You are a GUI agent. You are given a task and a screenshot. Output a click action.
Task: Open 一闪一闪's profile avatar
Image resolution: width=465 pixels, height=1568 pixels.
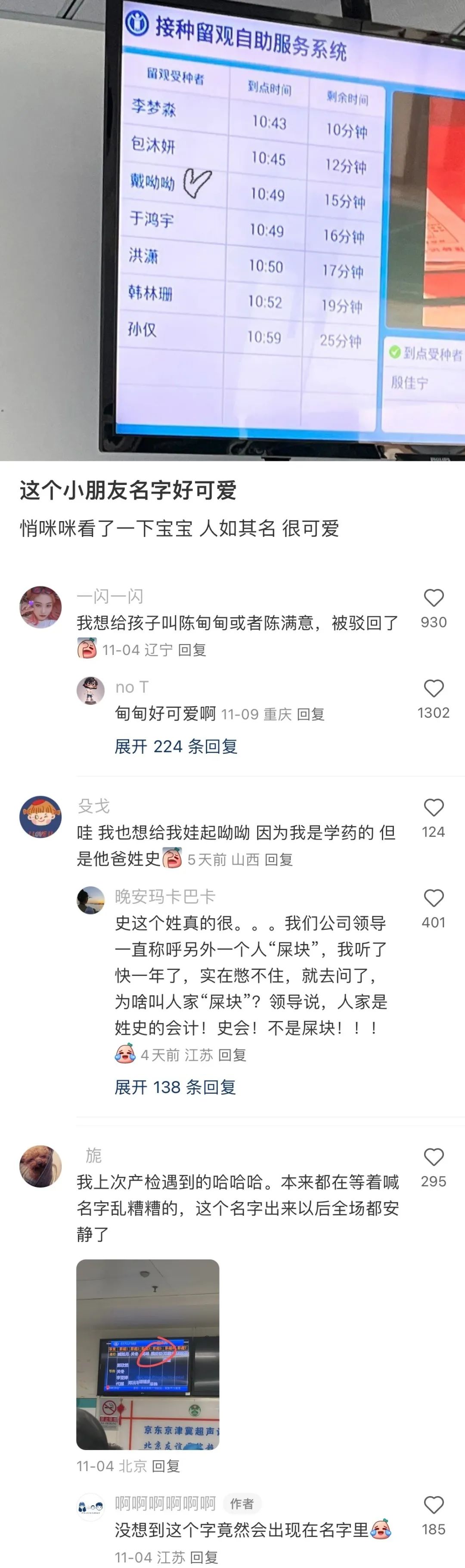[41, 608]
